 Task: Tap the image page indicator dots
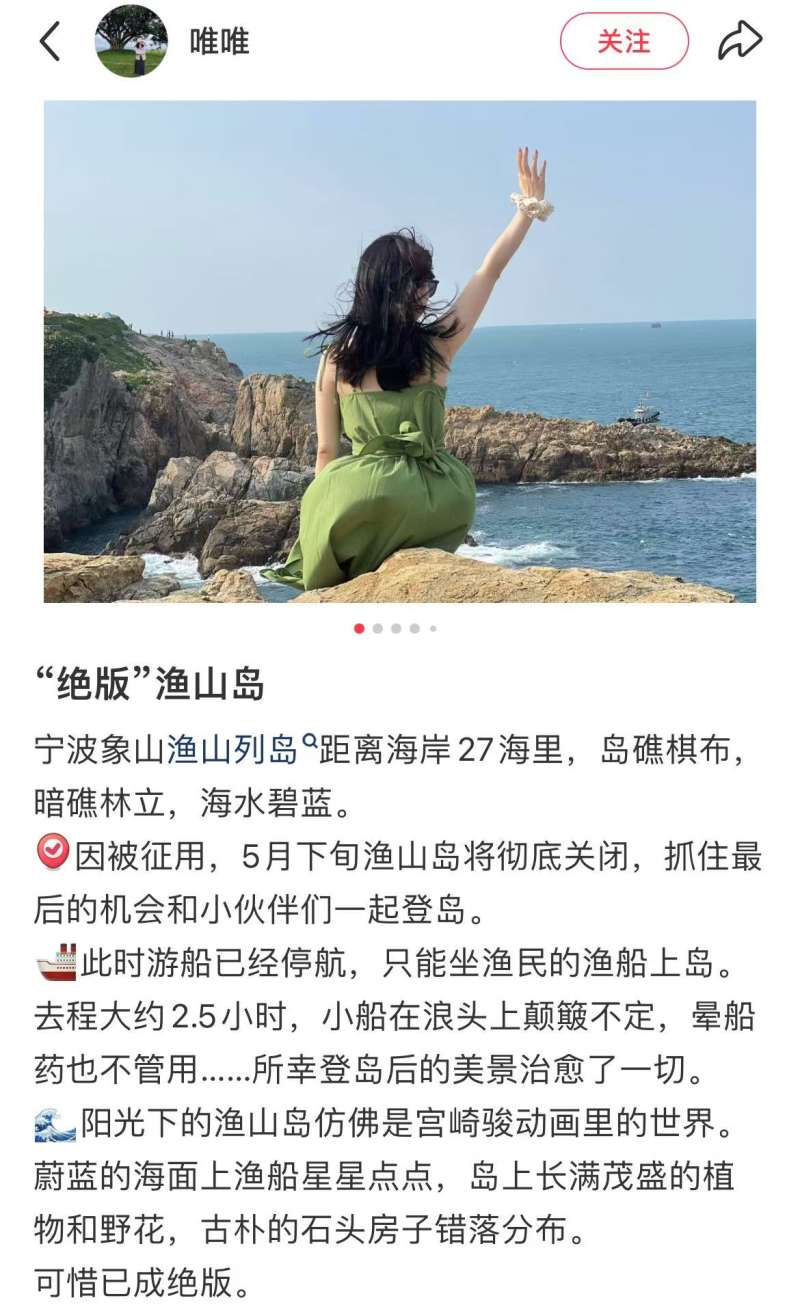click(x=396, y=629)
